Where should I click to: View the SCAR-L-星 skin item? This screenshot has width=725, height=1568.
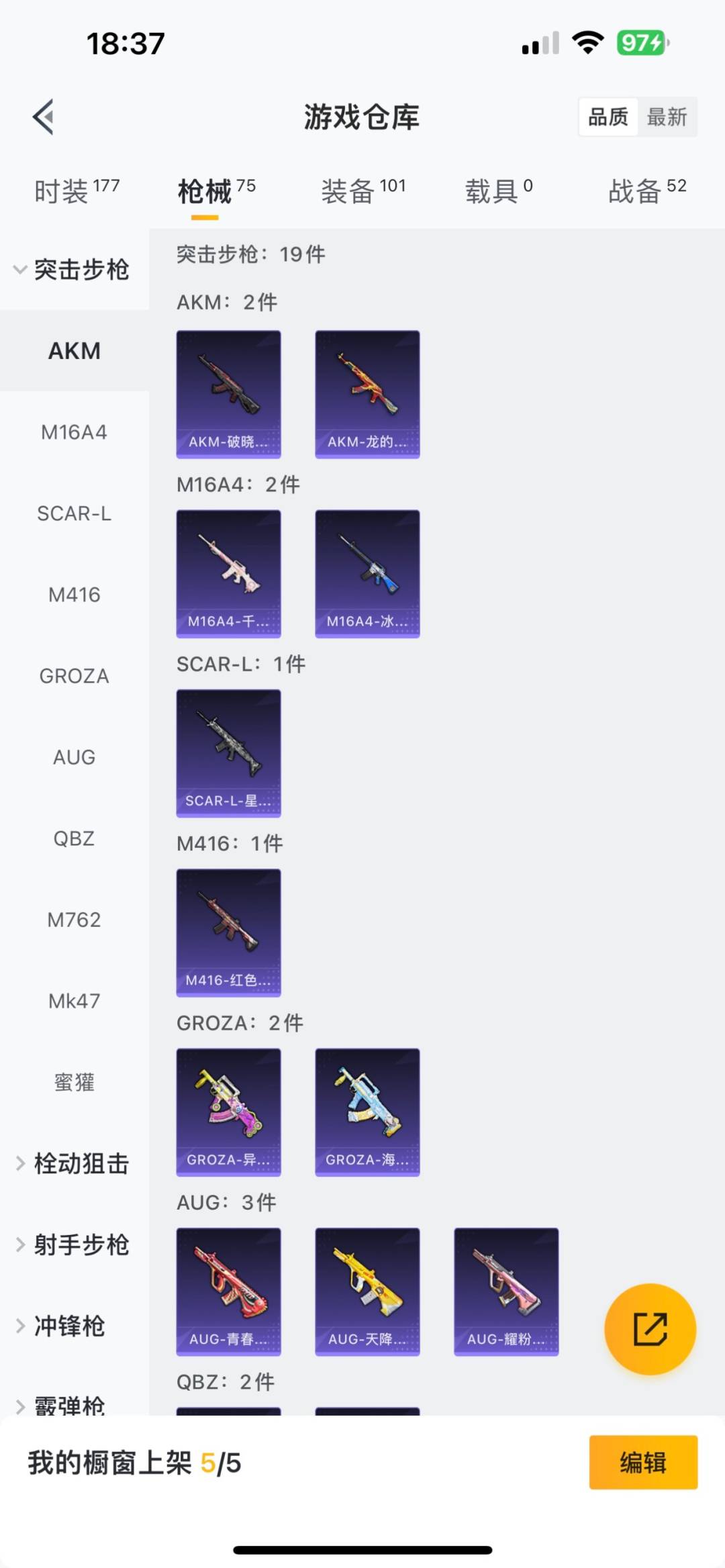click(x=228, y=753)
